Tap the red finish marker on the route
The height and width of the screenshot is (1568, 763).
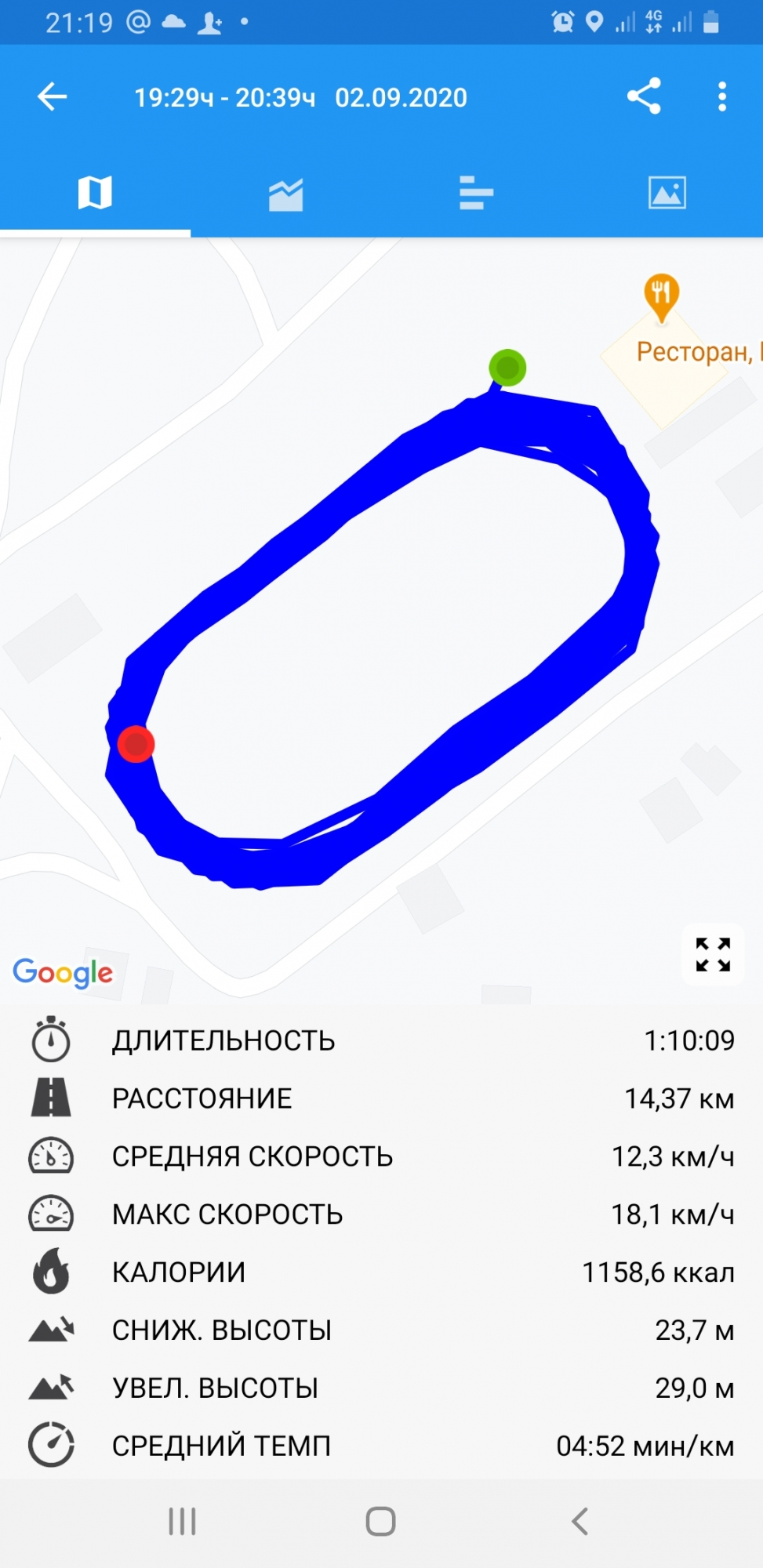tap(136, 743)
